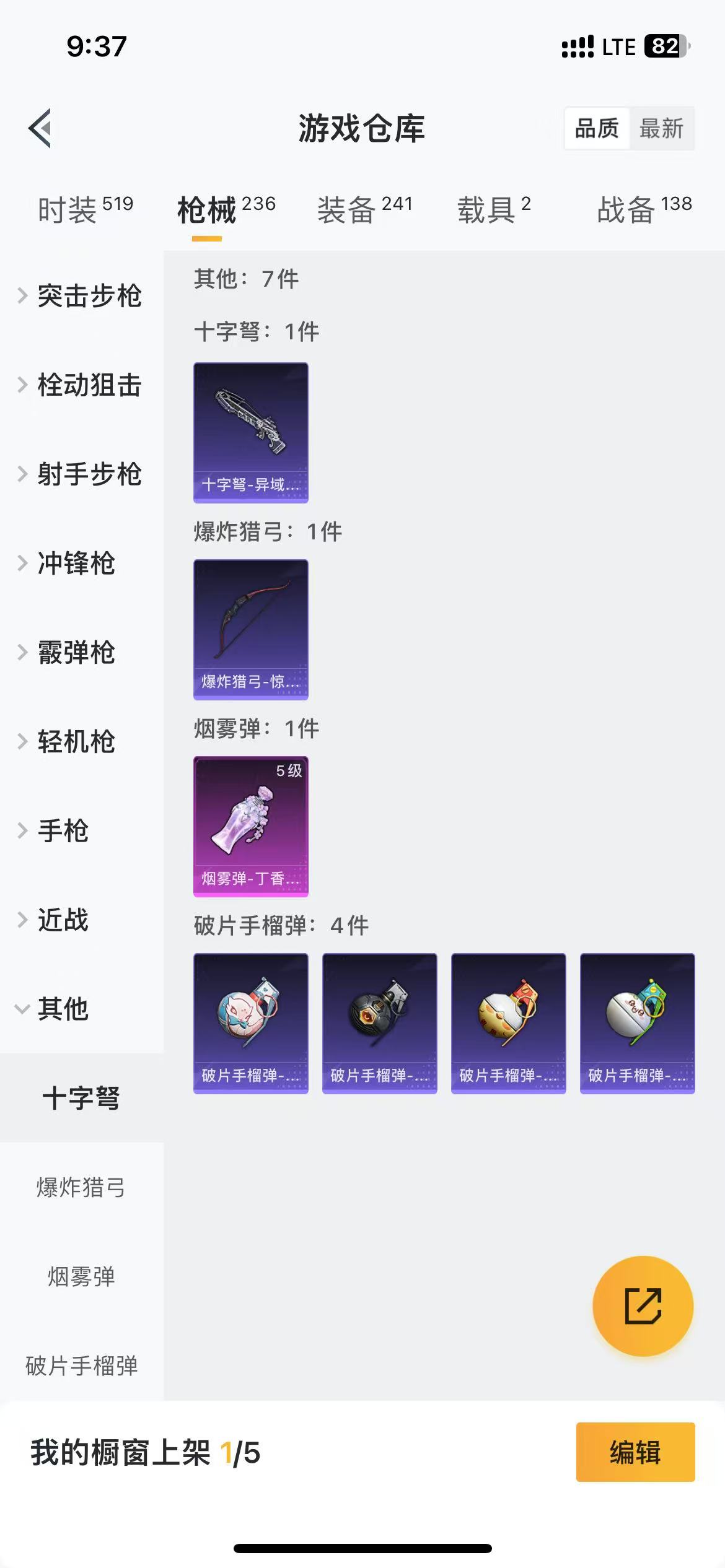The width and height of the screenshot is (725, 1568).
Task: Go back using the arrow icon
Action: [40, 129]
